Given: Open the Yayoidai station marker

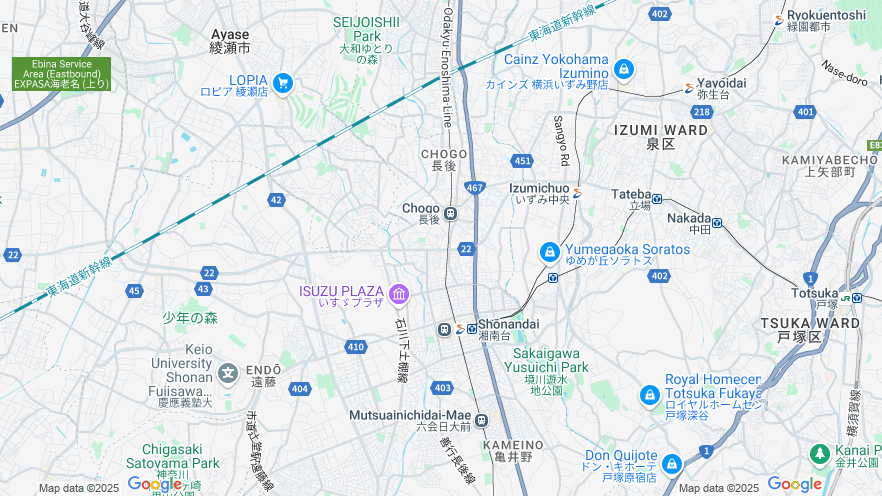Looking at the screenshot, I should pos(689,88).
